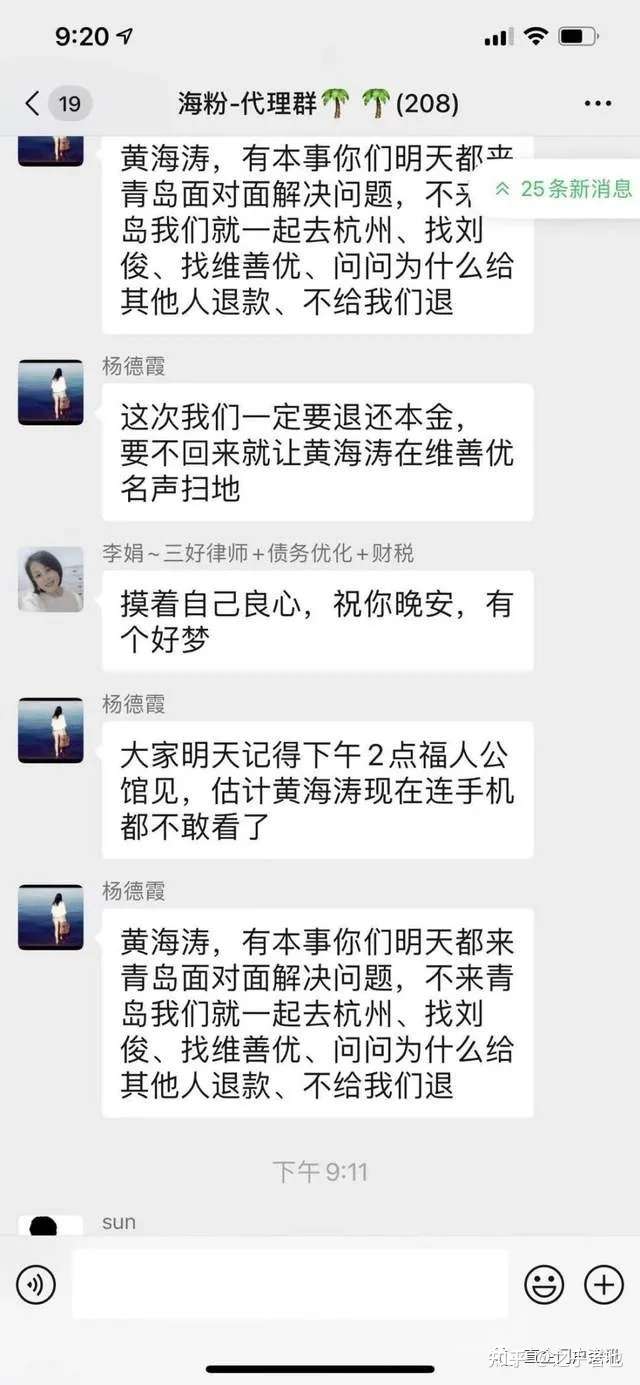Go back to the chat list
This screenshot has width=640, height=1385.
(34, 103)
